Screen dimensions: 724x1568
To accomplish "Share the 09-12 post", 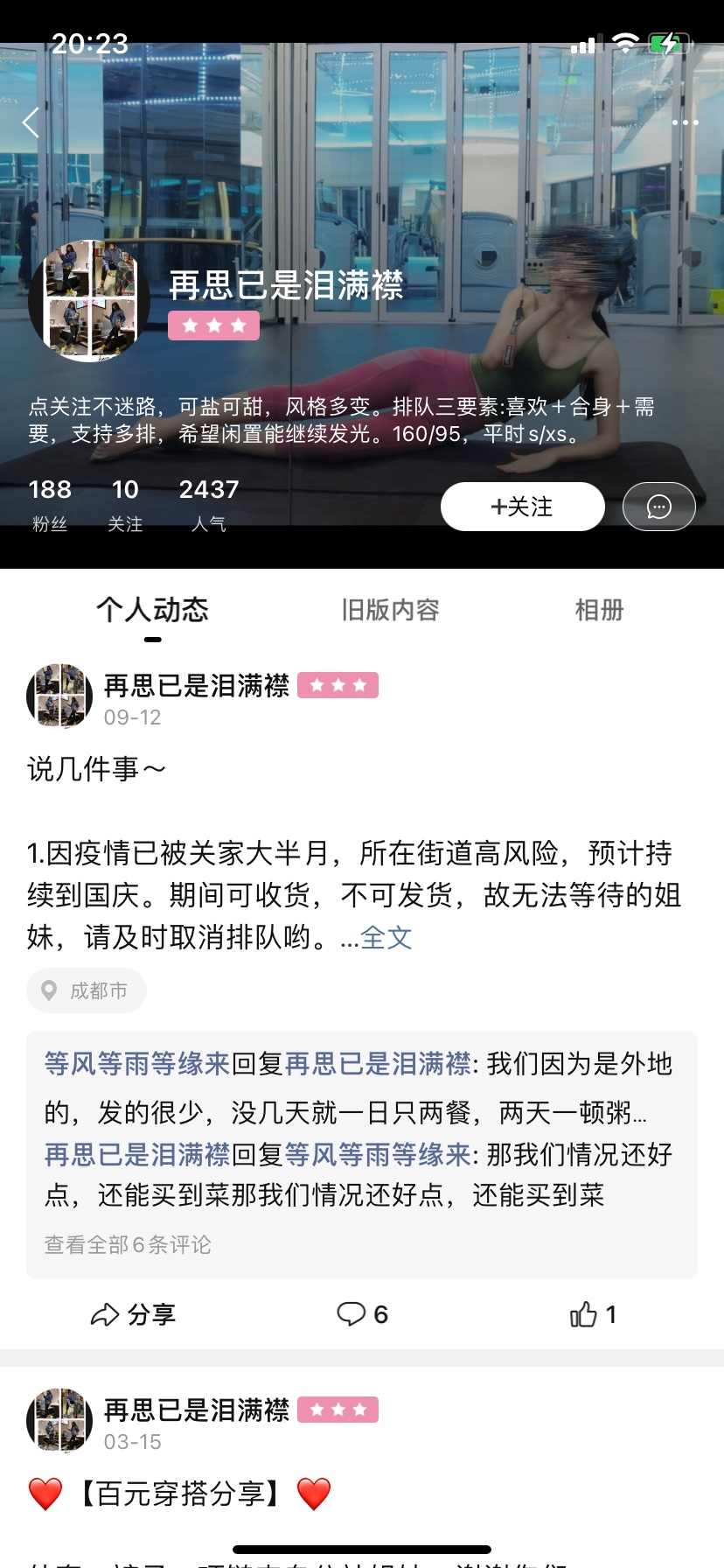I will (134, 1314).
